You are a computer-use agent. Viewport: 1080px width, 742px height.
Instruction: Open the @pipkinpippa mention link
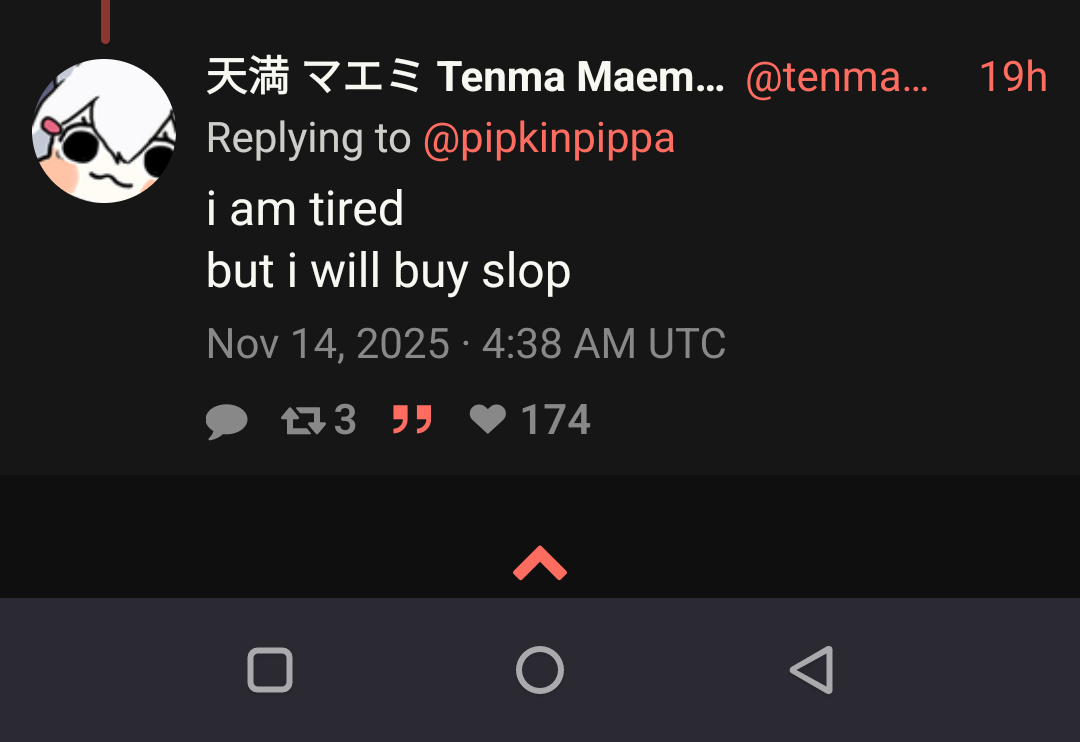tap(548, 139)
